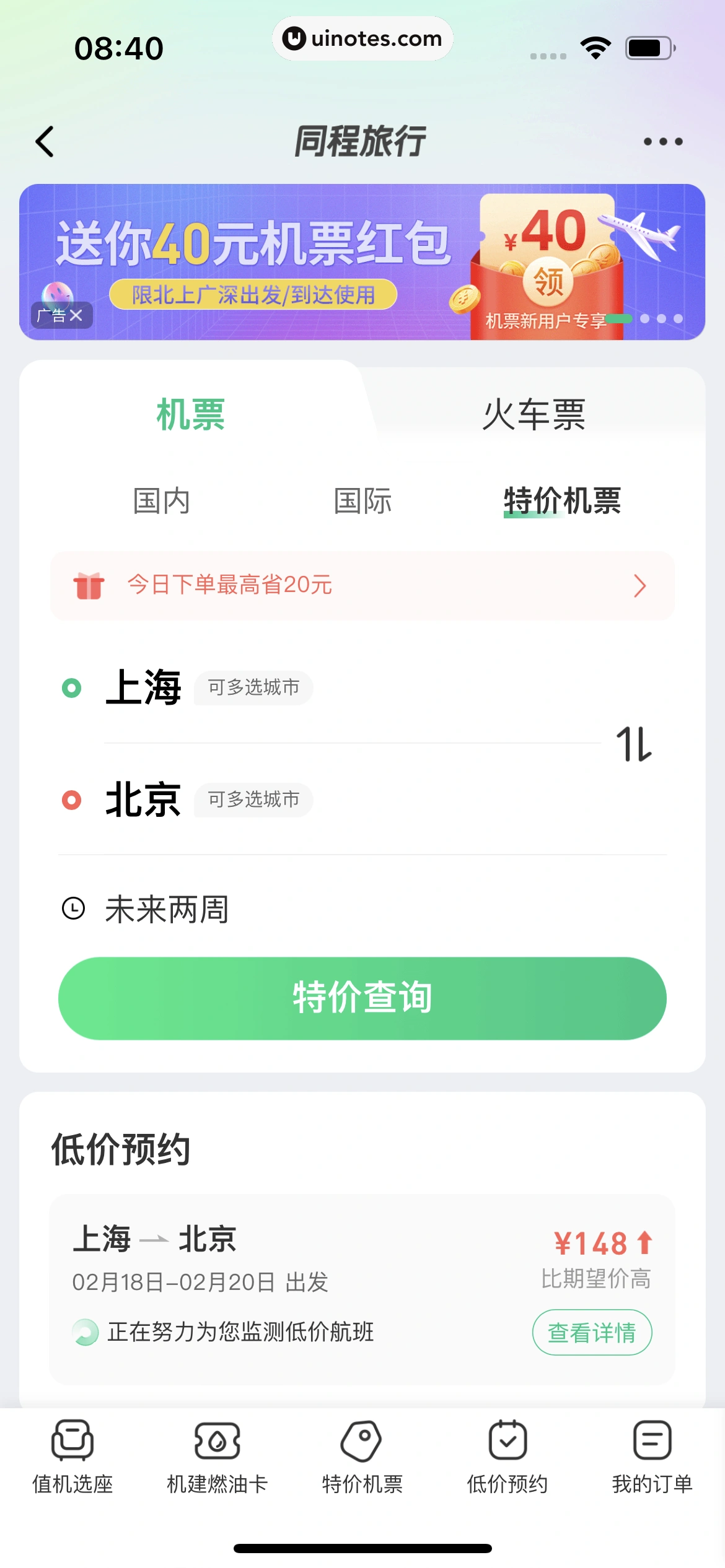
Task: Swap departure and destination cities
Action: [x=634, y=744]
